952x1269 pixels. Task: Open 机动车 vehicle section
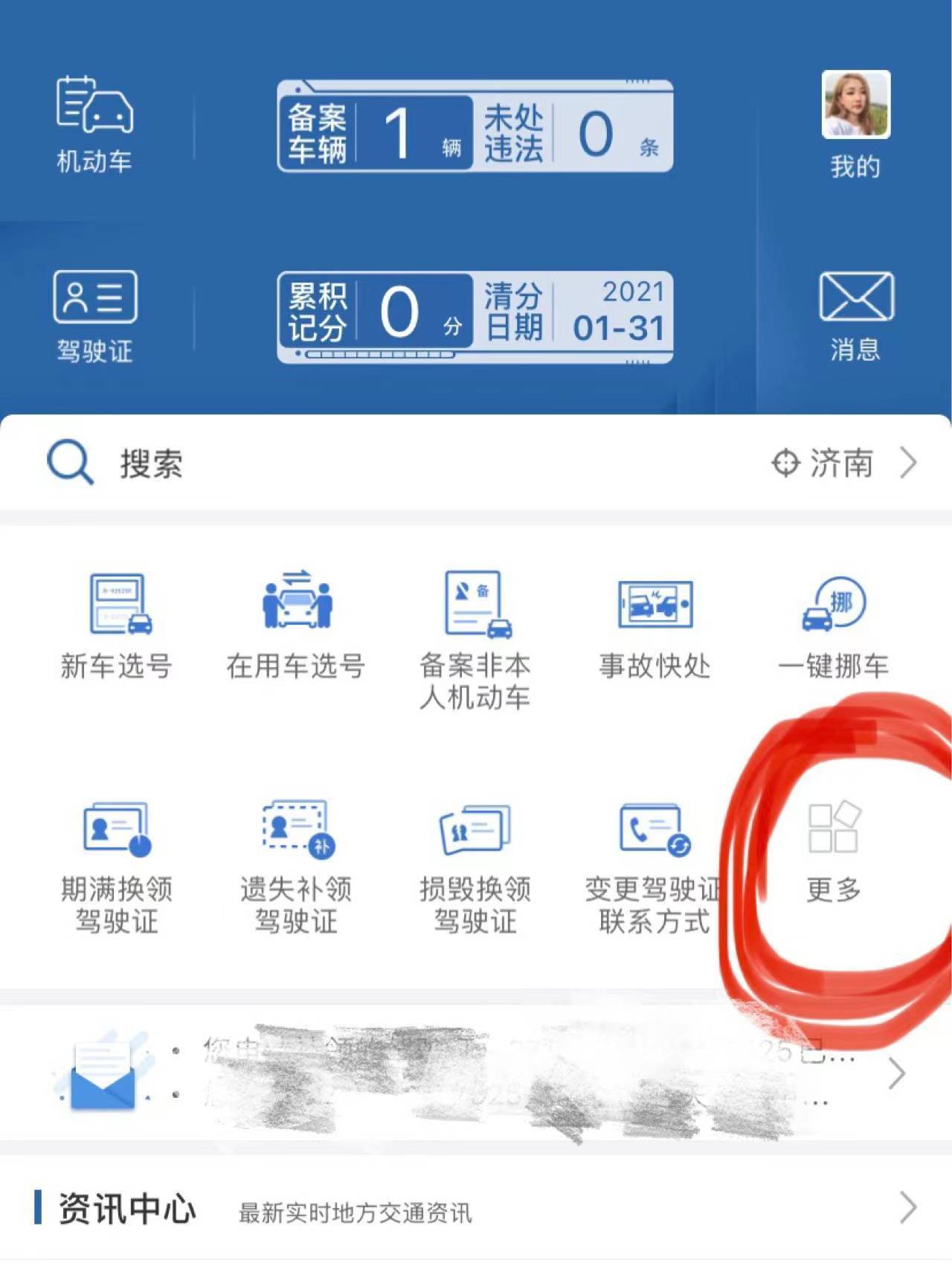click(x=94, y=123)
